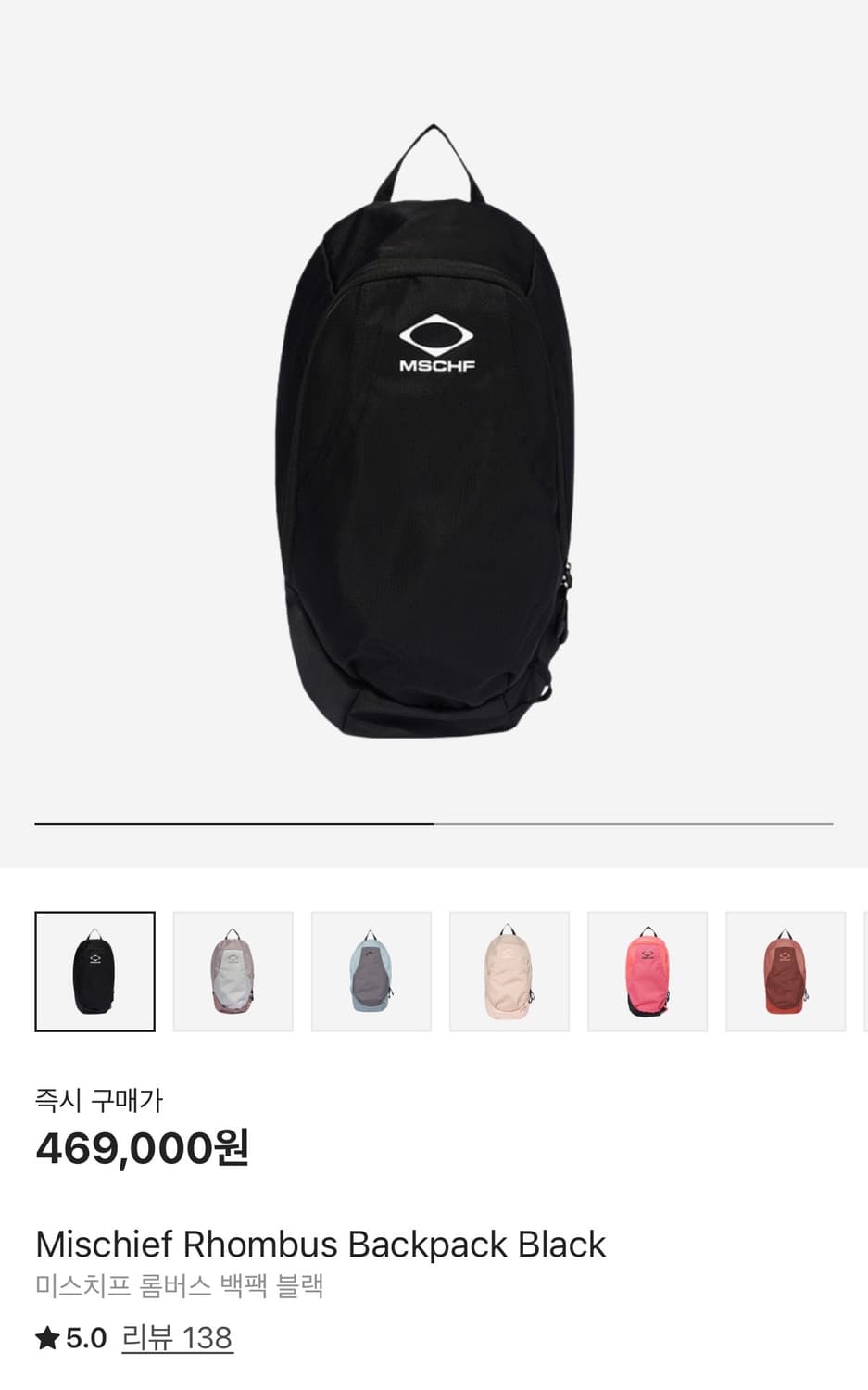Select the brick red backpack variant

pos(785,970)
